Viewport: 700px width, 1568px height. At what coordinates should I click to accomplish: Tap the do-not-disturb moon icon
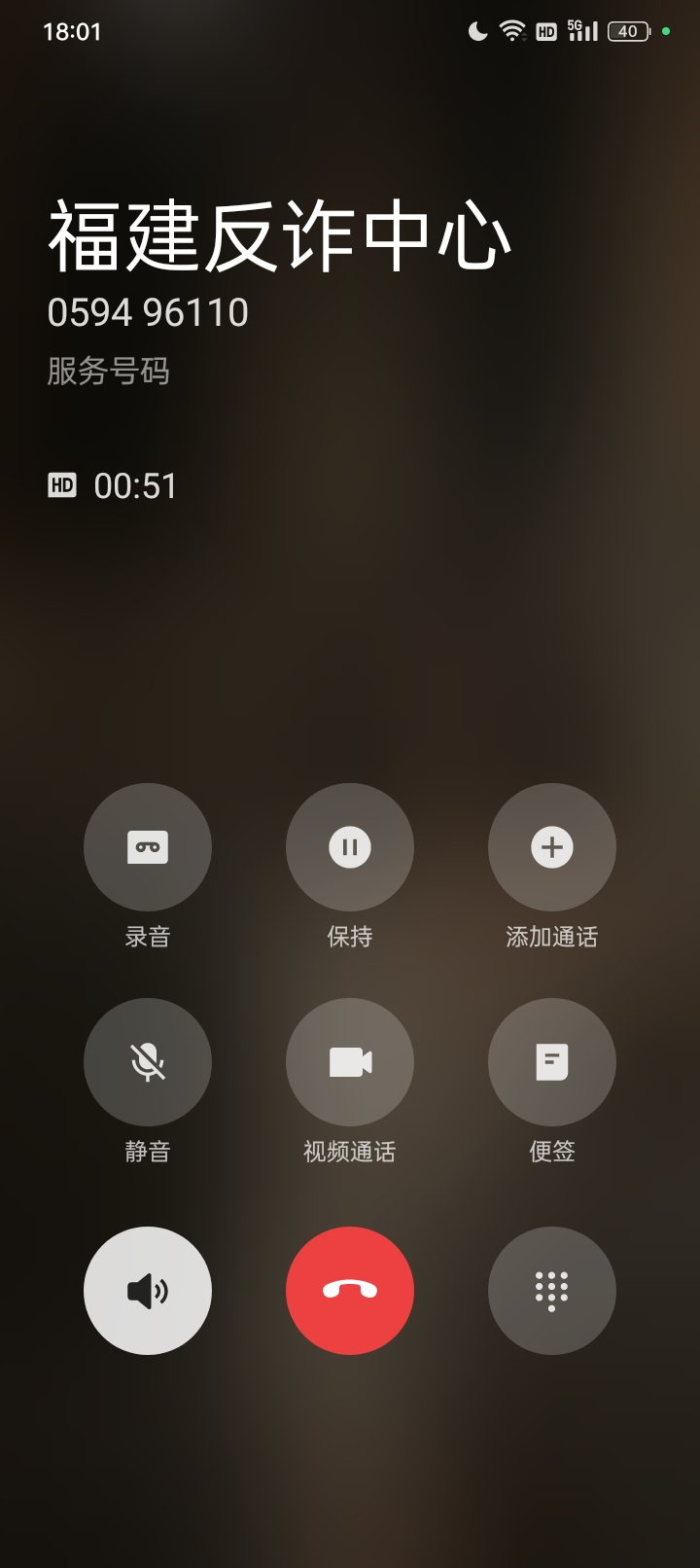click(477, 31)
